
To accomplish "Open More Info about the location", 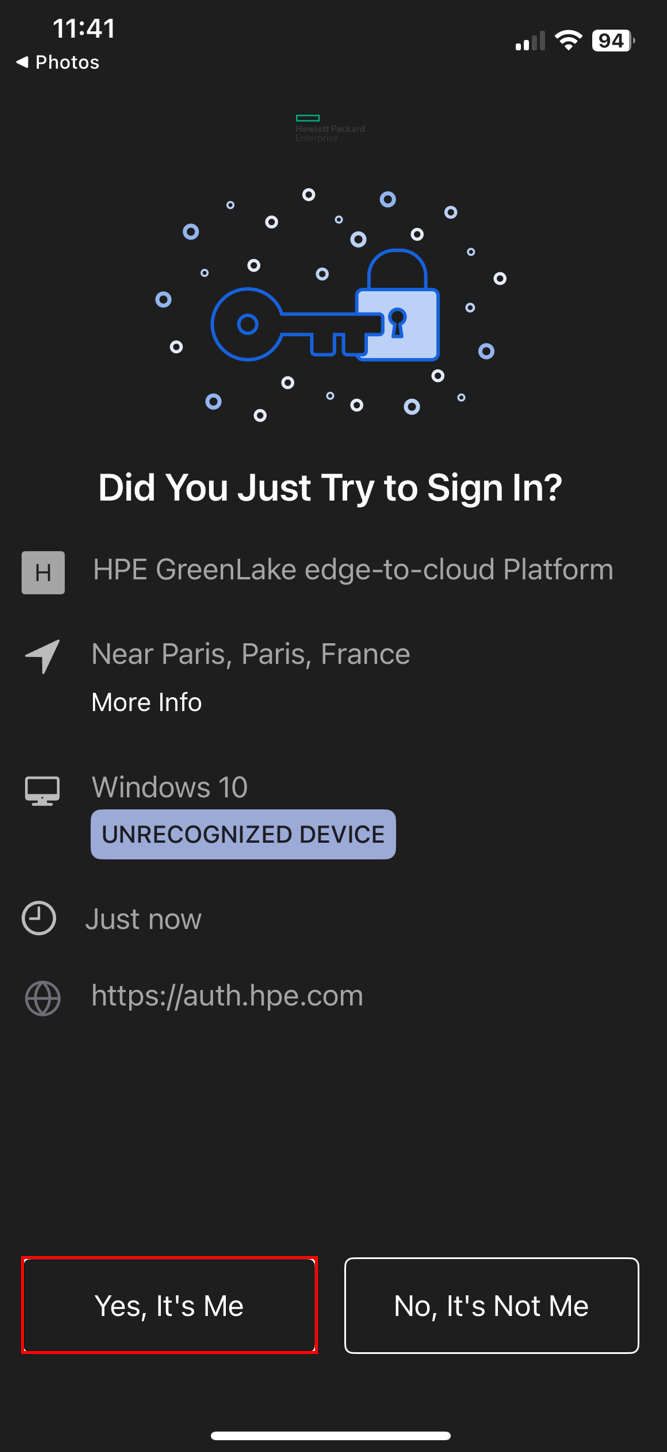I will (146, 702).
